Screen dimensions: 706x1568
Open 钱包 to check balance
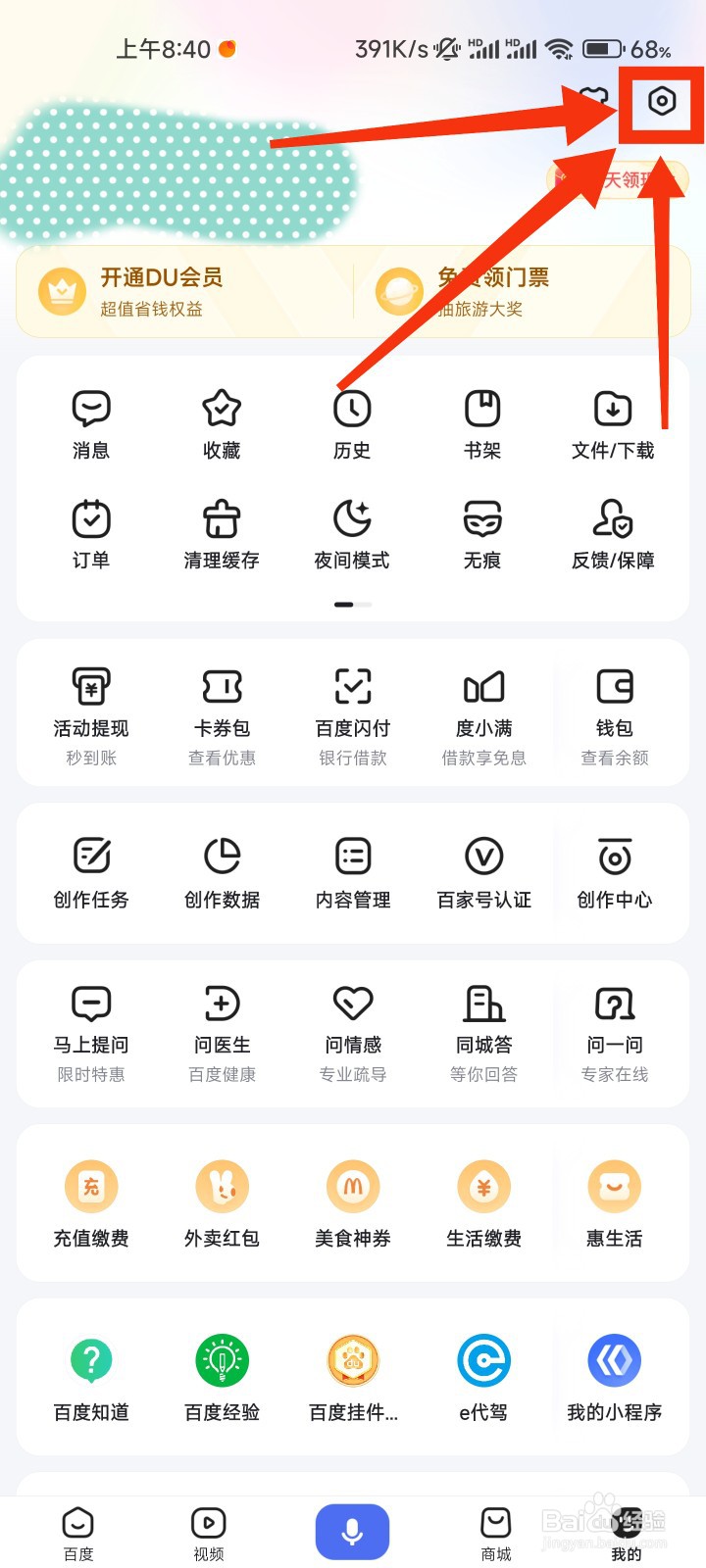615,712
